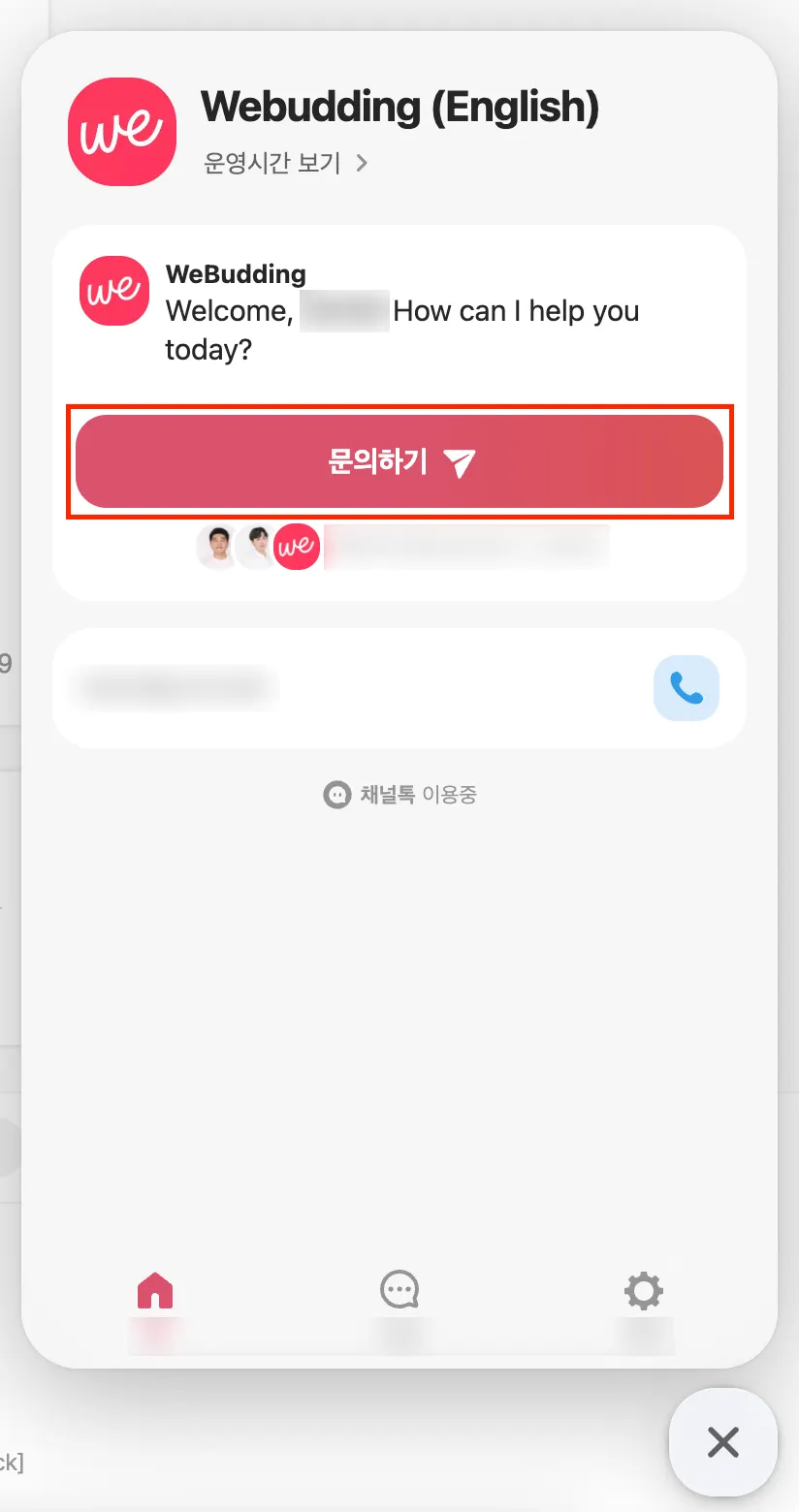Close the chat widget
This screenshot has width=799, height=1512.
click(x=722, y=1442)
